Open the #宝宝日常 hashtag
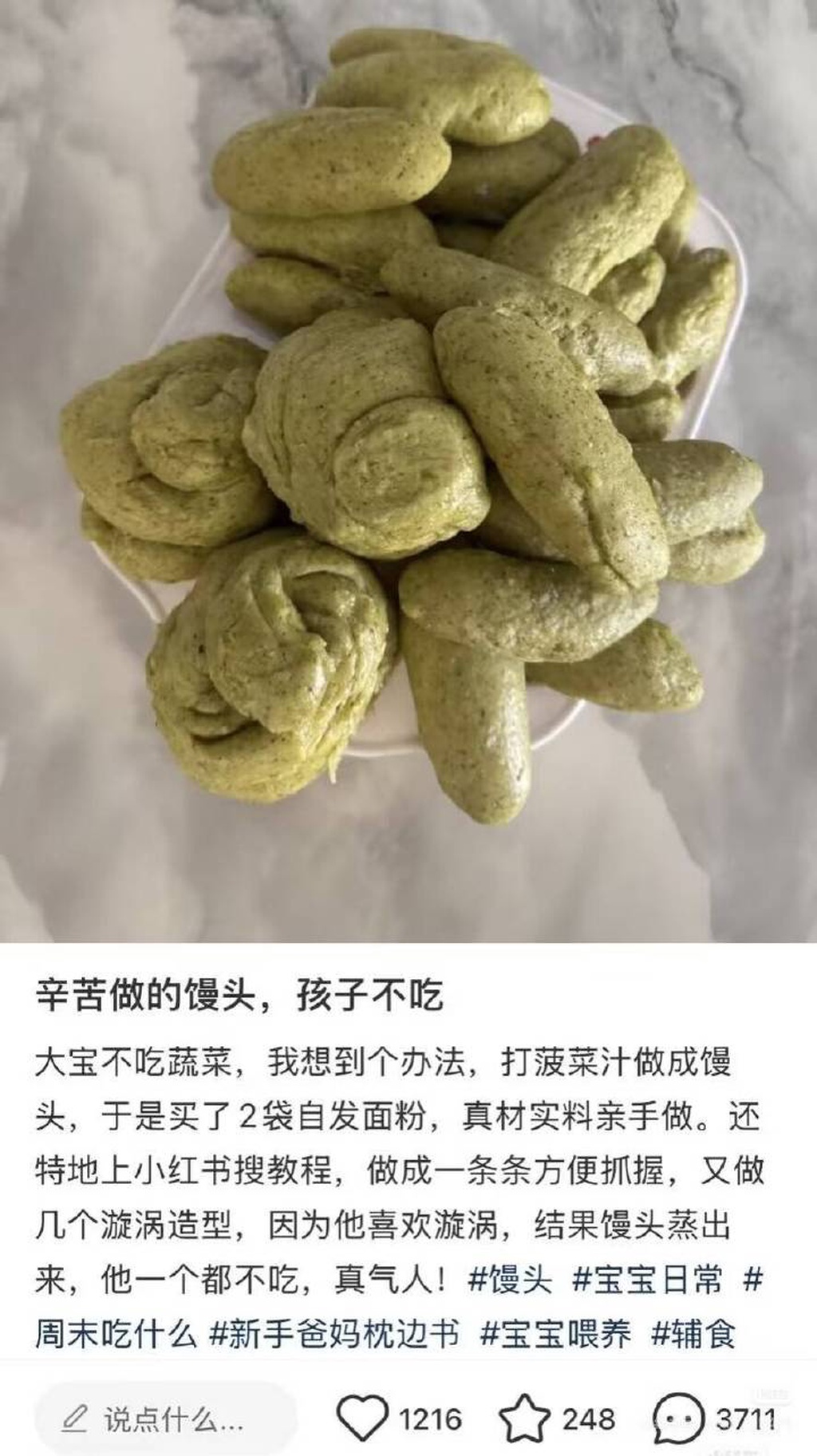This screenshot has height=1456, width=817. (647, 1280)
